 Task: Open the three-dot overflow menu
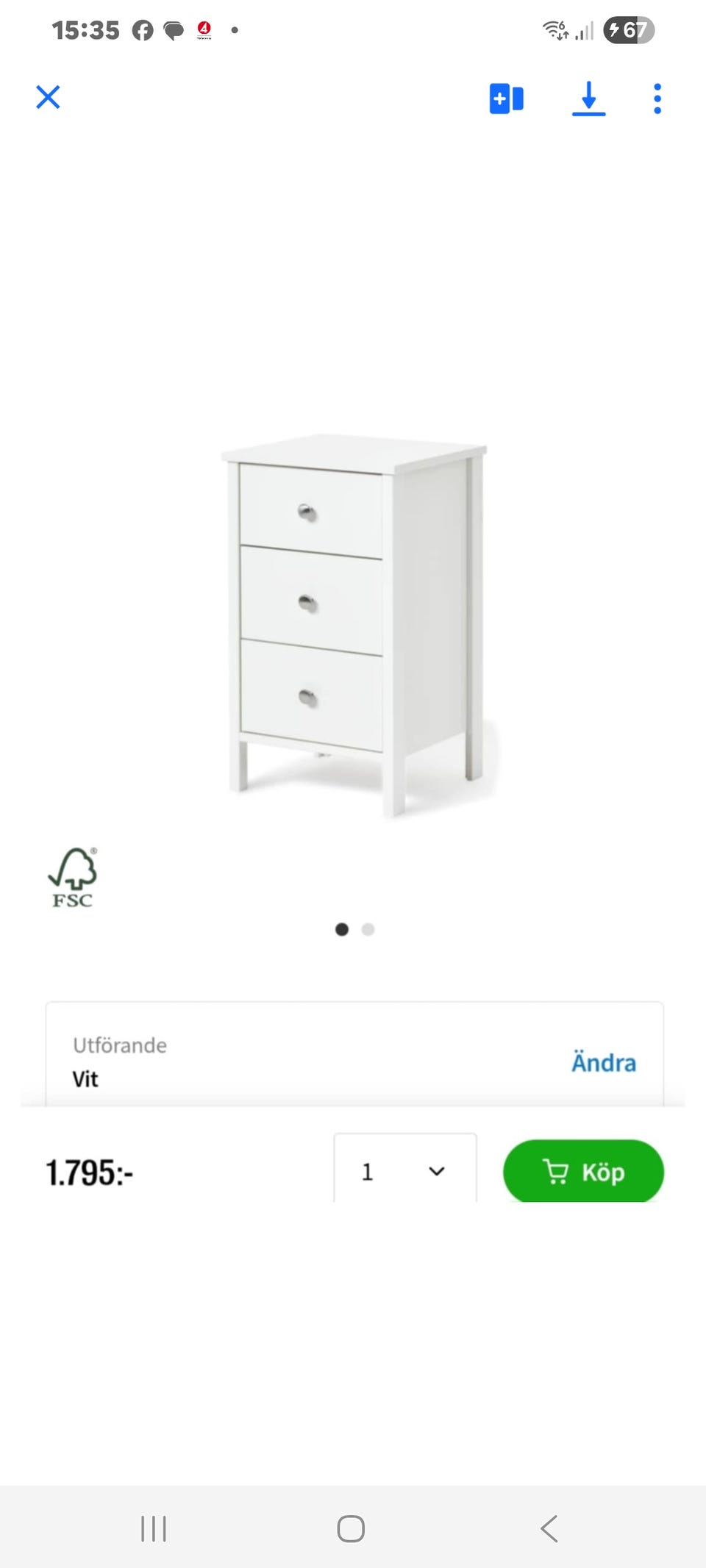pyautogui.click(x=657, y=98)
